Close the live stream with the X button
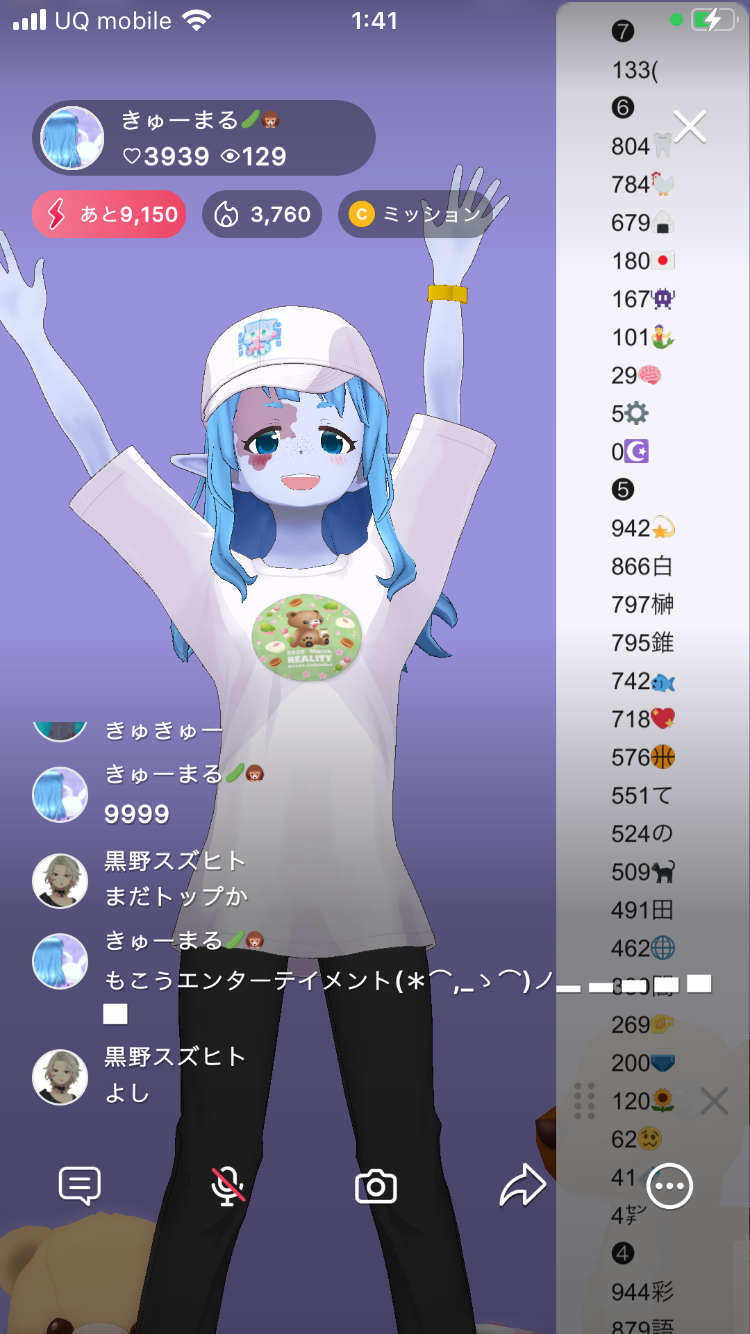This screenshot has height=1334, width=750. (690, 127)
